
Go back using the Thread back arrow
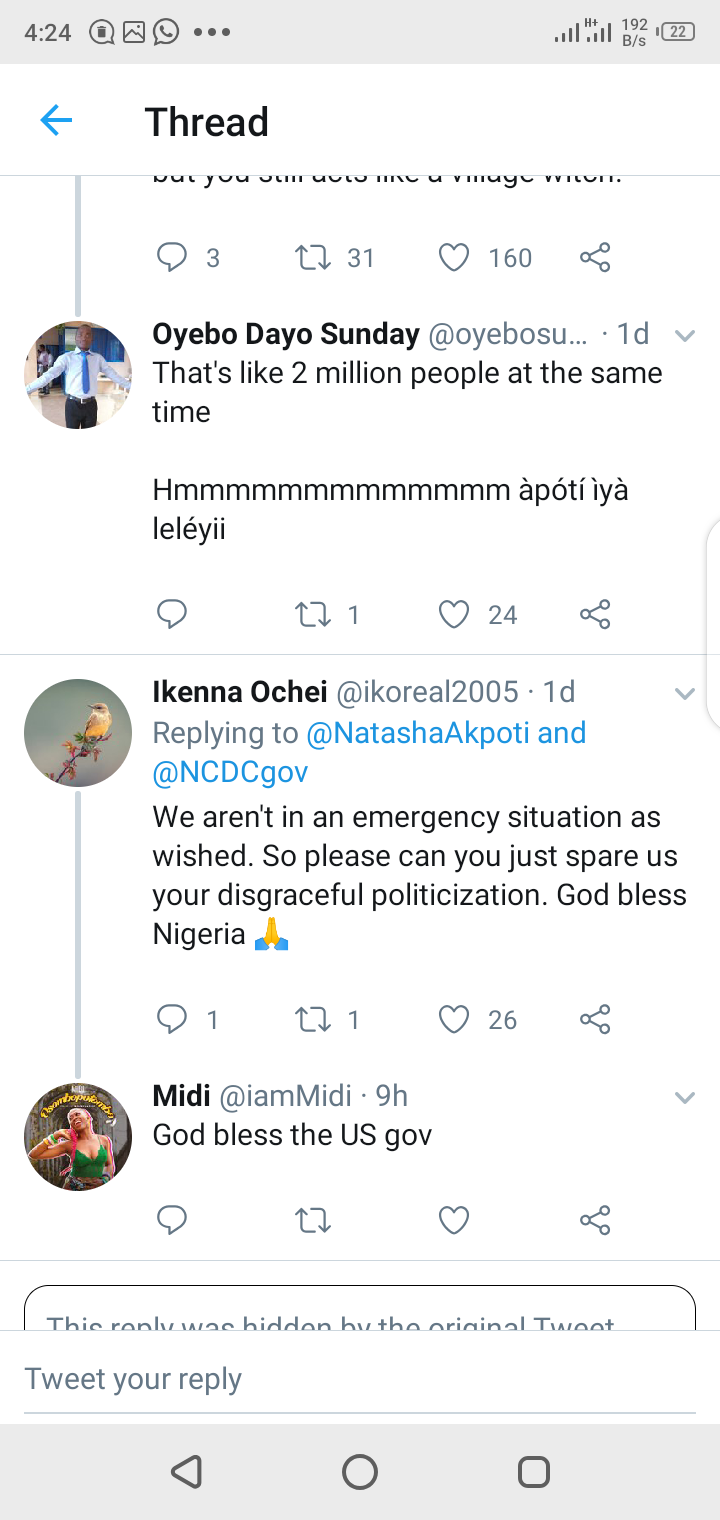point(56,121)
